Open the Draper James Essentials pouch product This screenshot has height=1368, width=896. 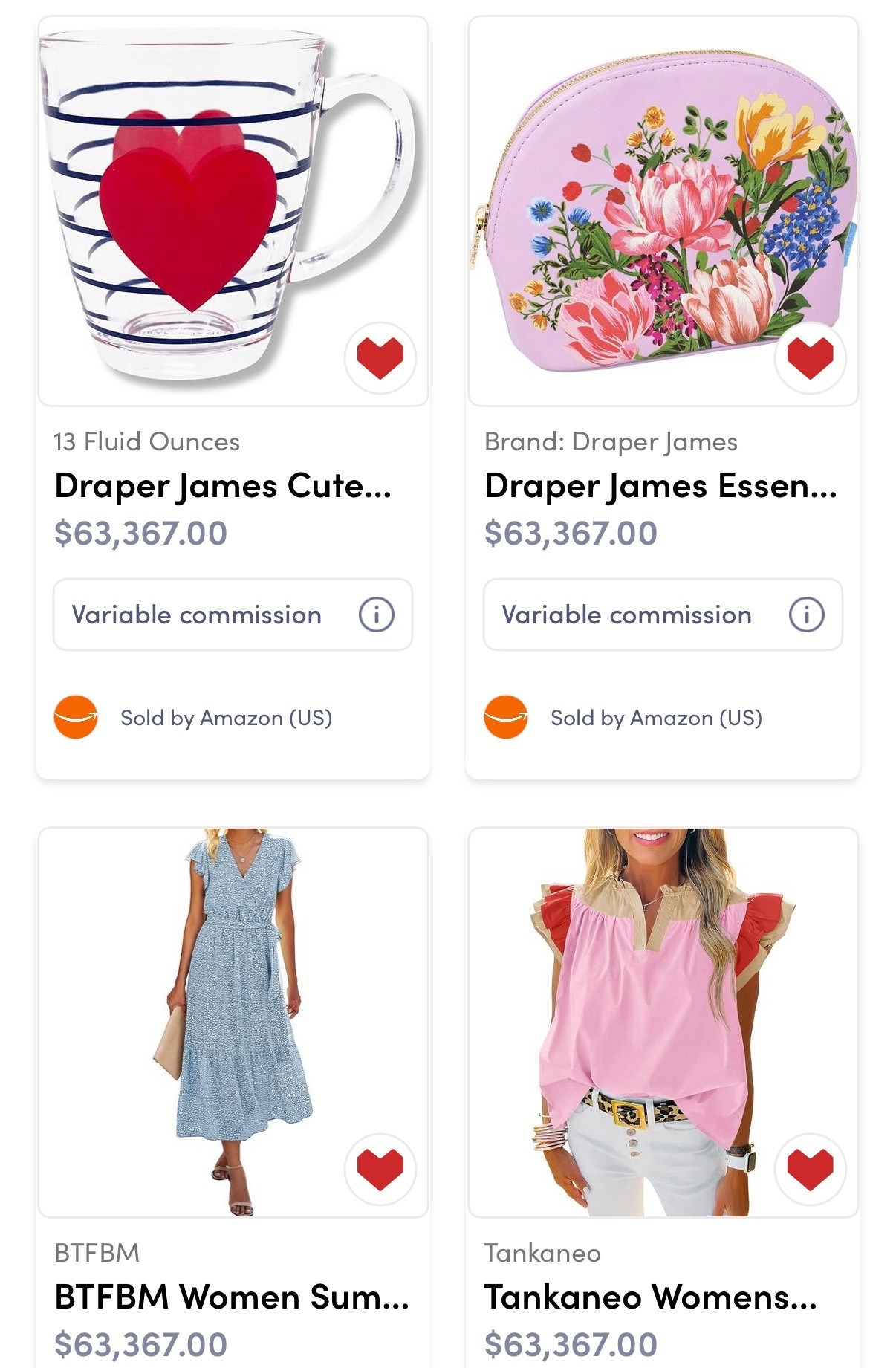660,486
